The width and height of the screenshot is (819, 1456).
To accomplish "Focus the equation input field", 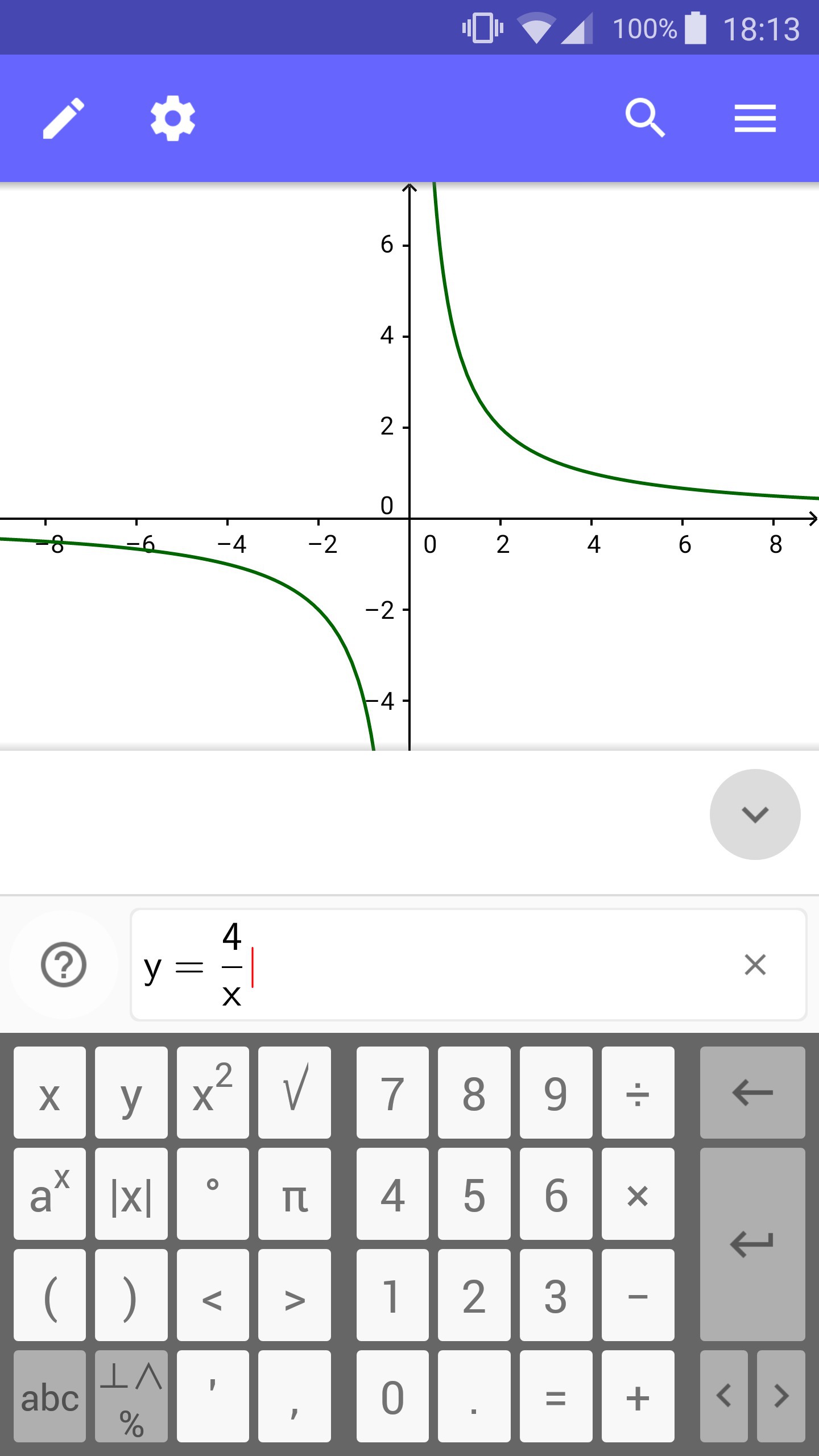I will click(455, 965).
